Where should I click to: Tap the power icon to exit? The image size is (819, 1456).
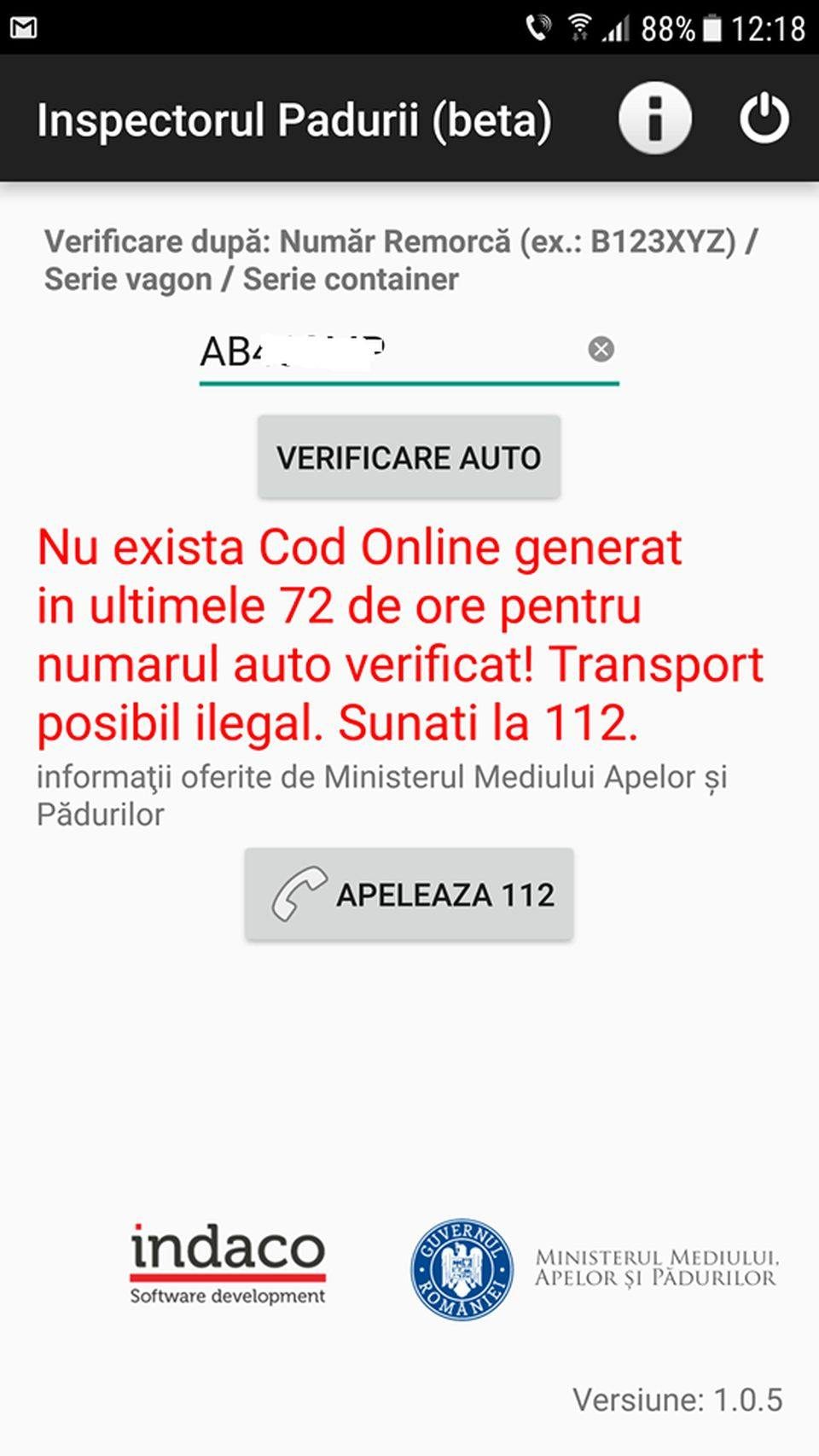[764, 118]
